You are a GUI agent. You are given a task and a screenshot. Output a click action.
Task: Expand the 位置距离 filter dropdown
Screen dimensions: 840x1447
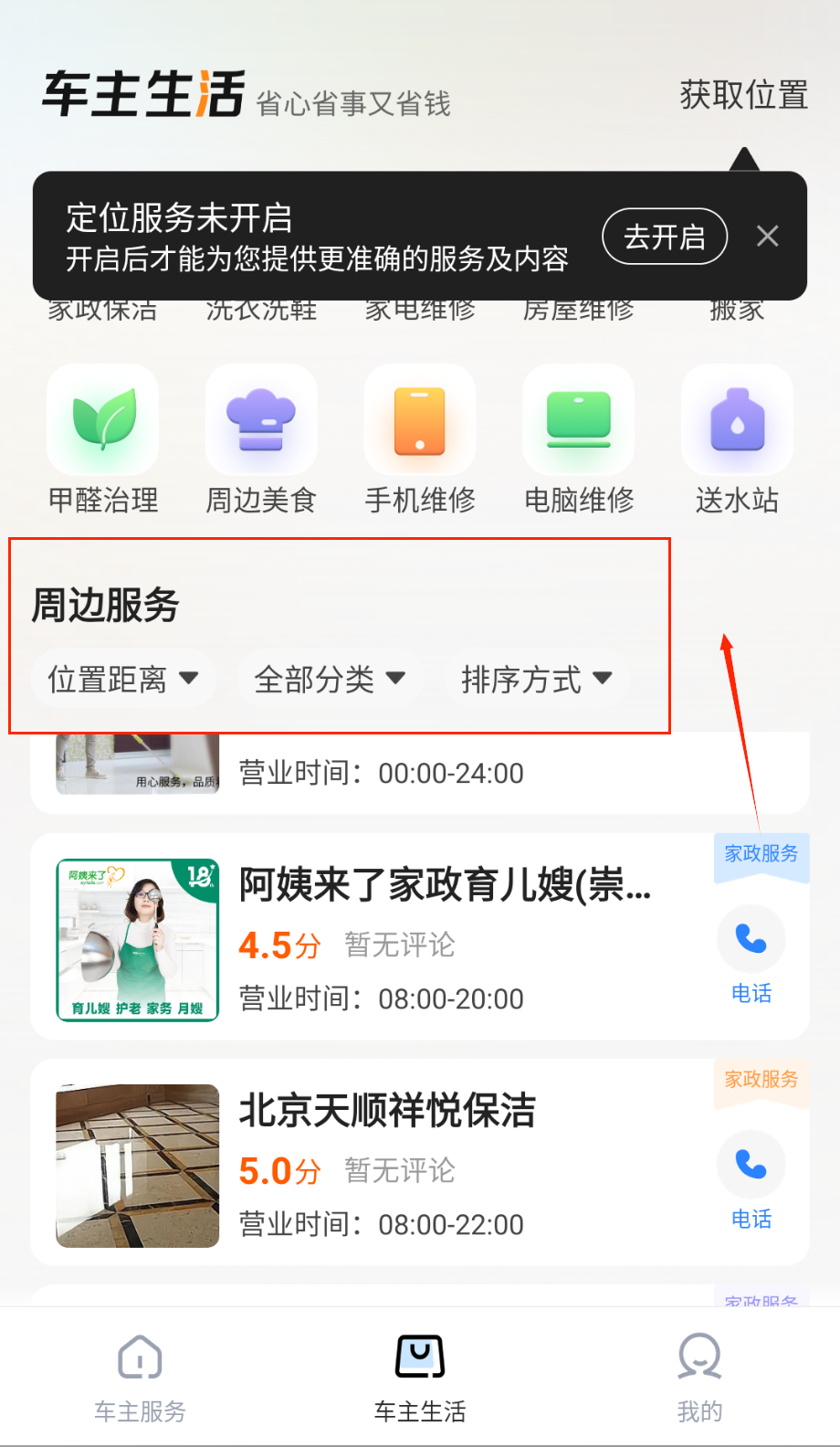point(123,679)
